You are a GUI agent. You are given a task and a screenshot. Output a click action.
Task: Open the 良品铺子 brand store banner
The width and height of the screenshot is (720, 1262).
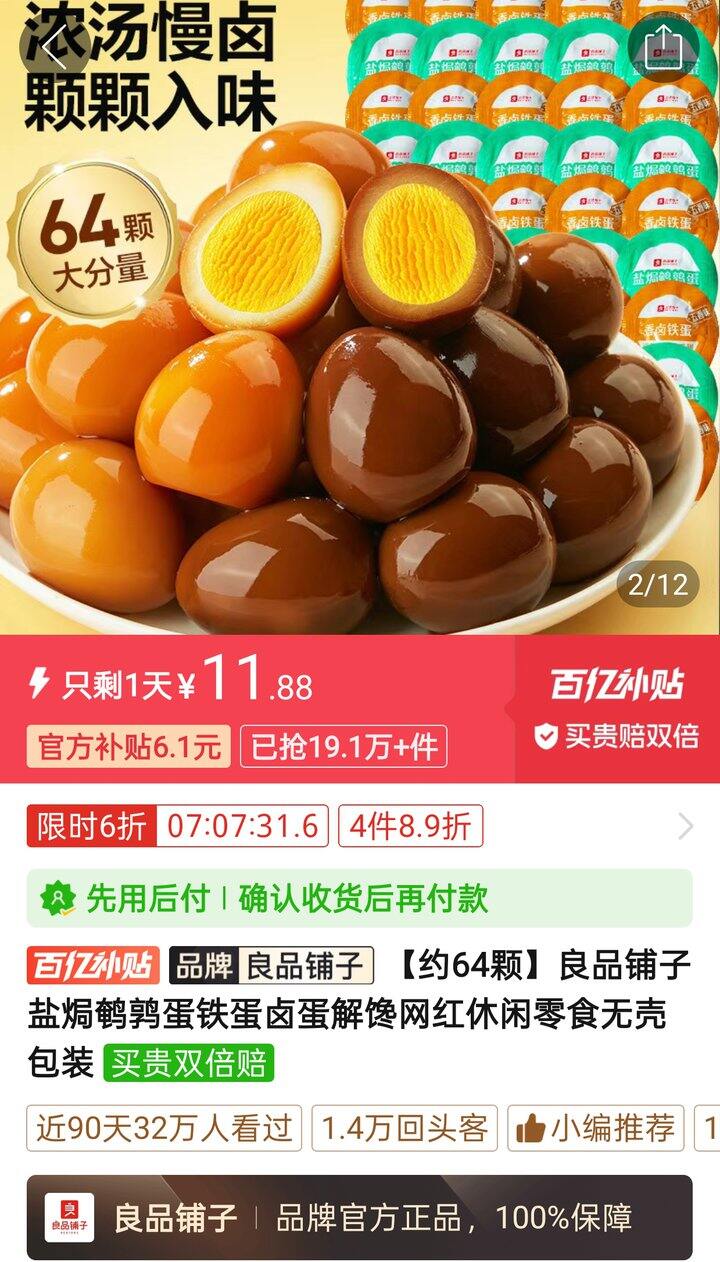click(360, 1217)
